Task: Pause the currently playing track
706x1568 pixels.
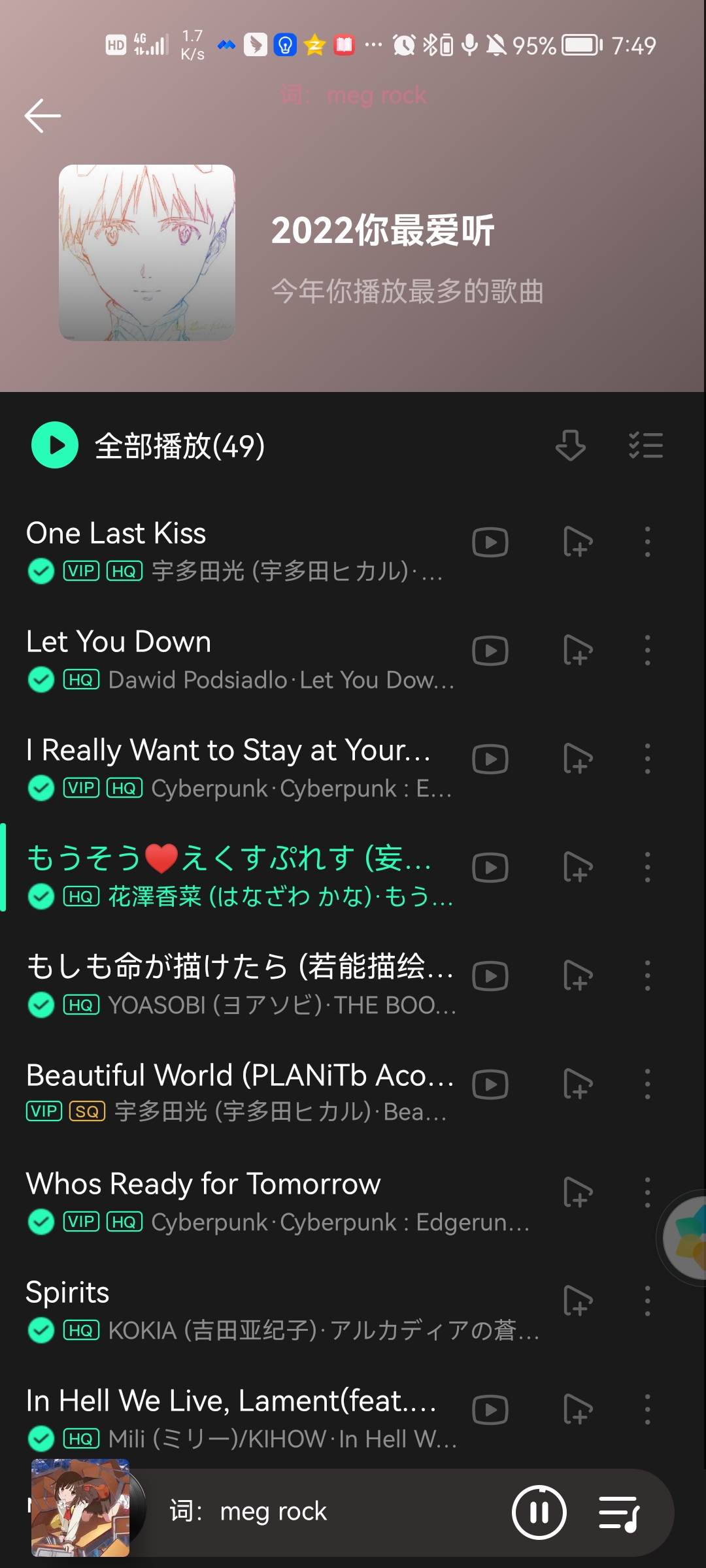Action: [539, 1512]
